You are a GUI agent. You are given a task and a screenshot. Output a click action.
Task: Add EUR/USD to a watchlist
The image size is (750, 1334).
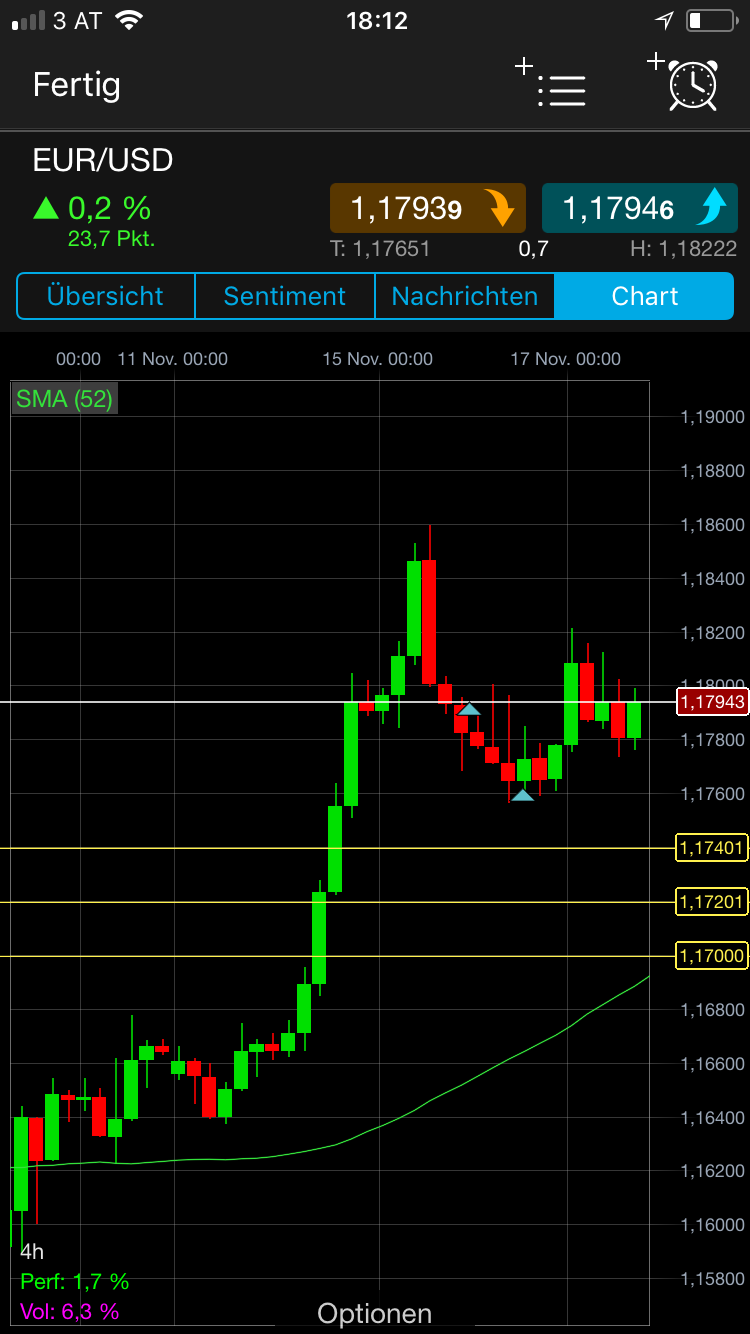pos(553,84)
